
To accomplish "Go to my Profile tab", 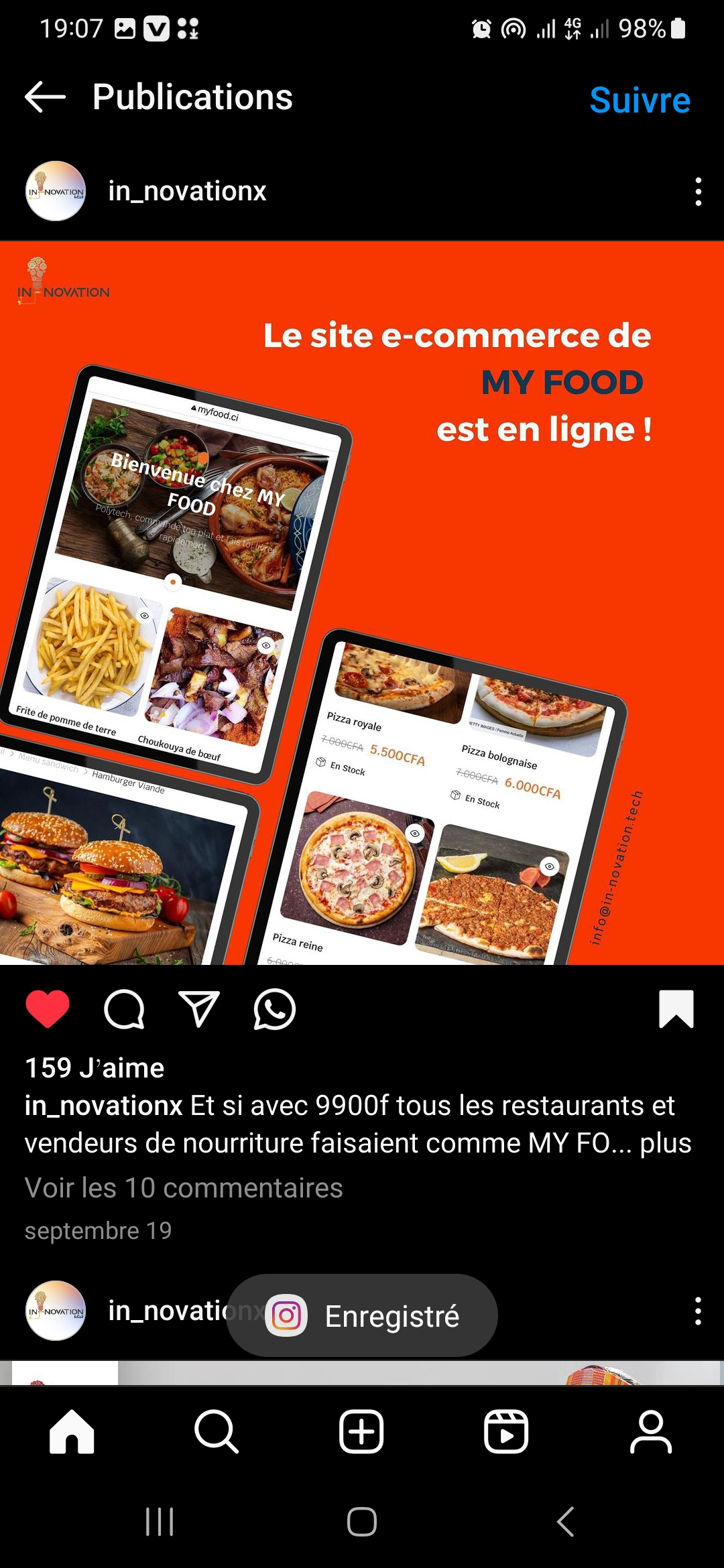I will (651, 1431).
